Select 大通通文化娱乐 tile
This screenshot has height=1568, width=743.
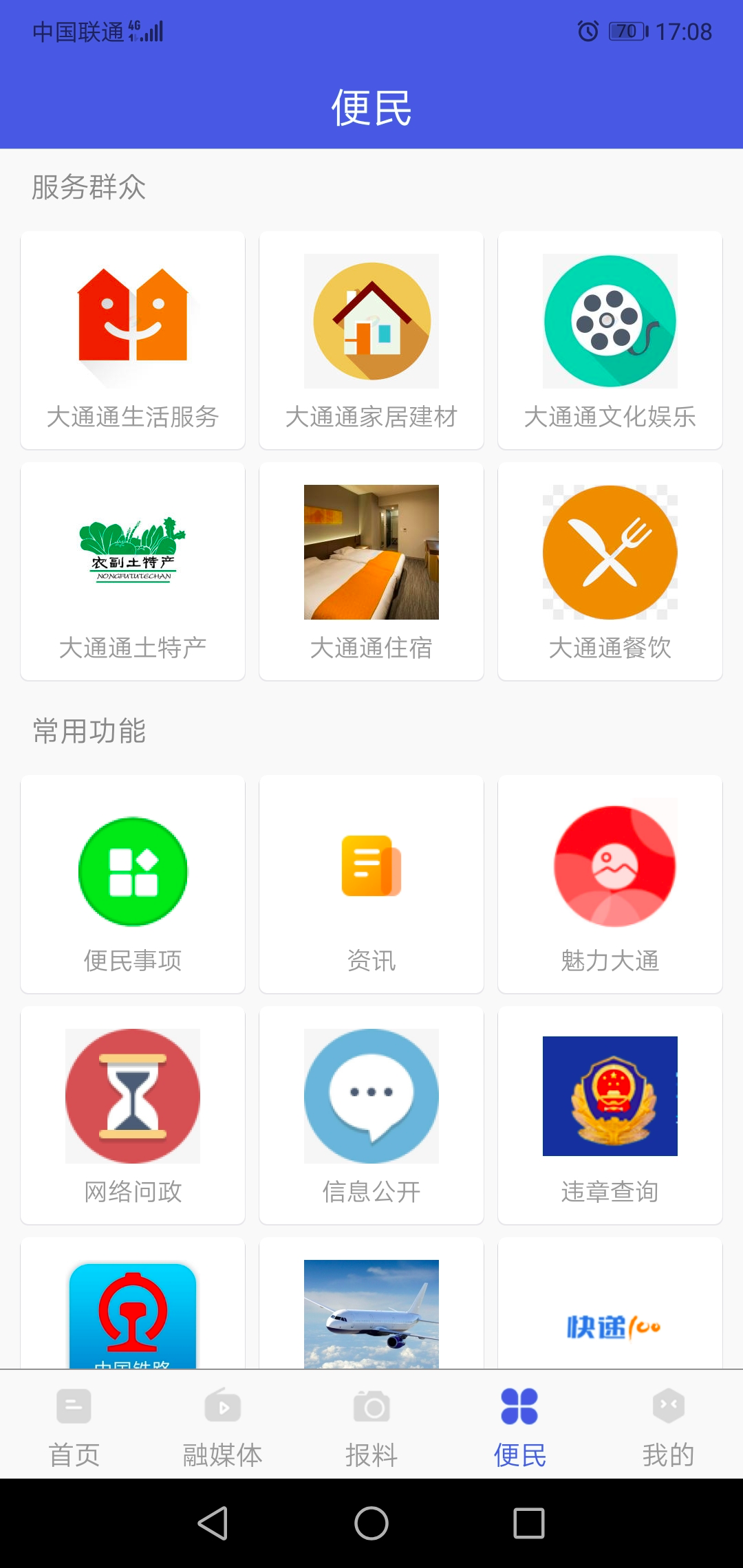pyautogui.click(x=610, y=340)
